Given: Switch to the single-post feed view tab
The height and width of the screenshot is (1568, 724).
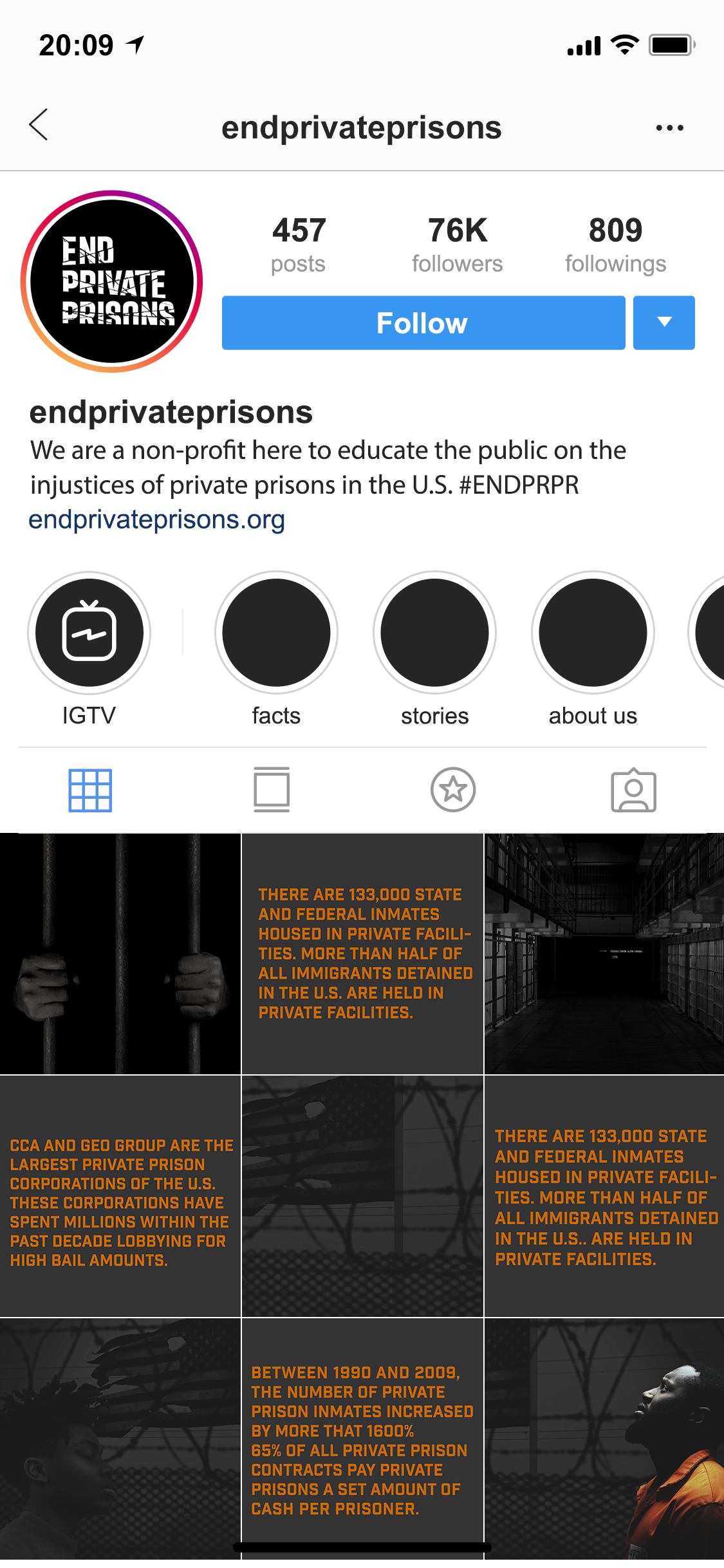Looking at the screenshot, I should (x=272, y=790).
